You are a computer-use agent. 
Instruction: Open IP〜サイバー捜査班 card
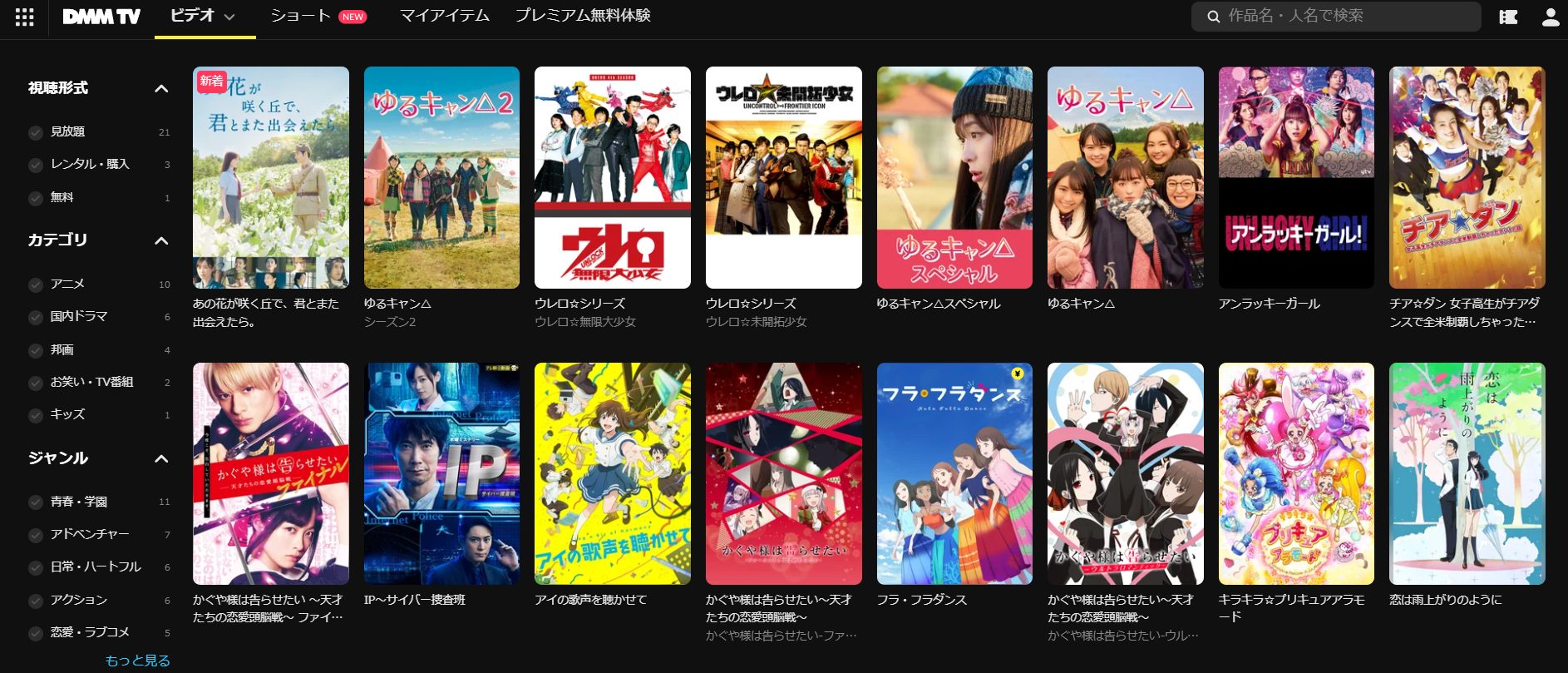click(441, 473)
